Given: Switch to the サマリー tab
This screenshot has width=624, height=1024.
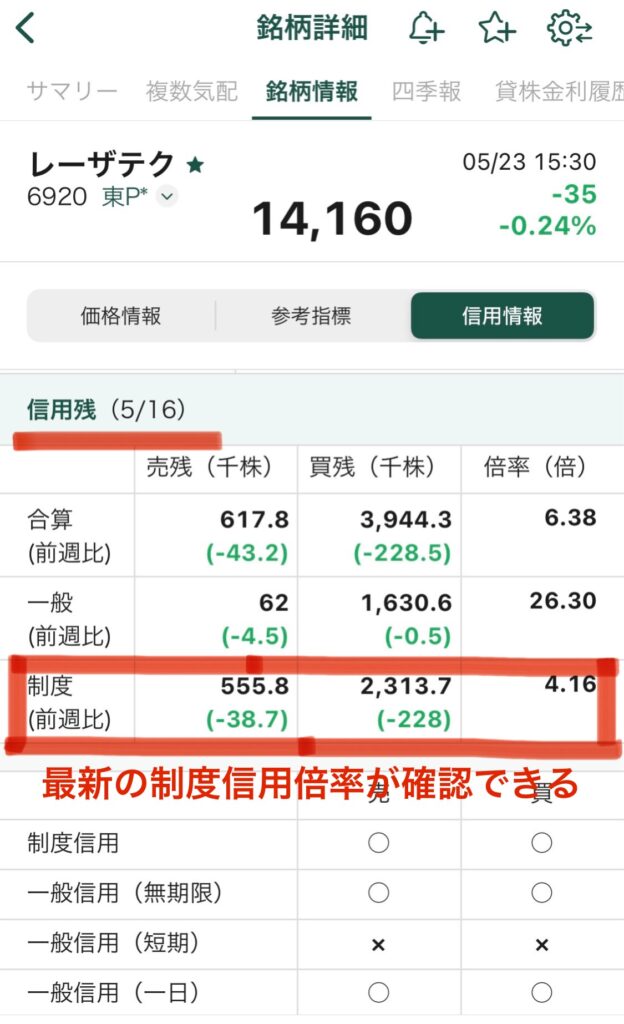Looking at the screenshot, I should (x=72, y=91).
